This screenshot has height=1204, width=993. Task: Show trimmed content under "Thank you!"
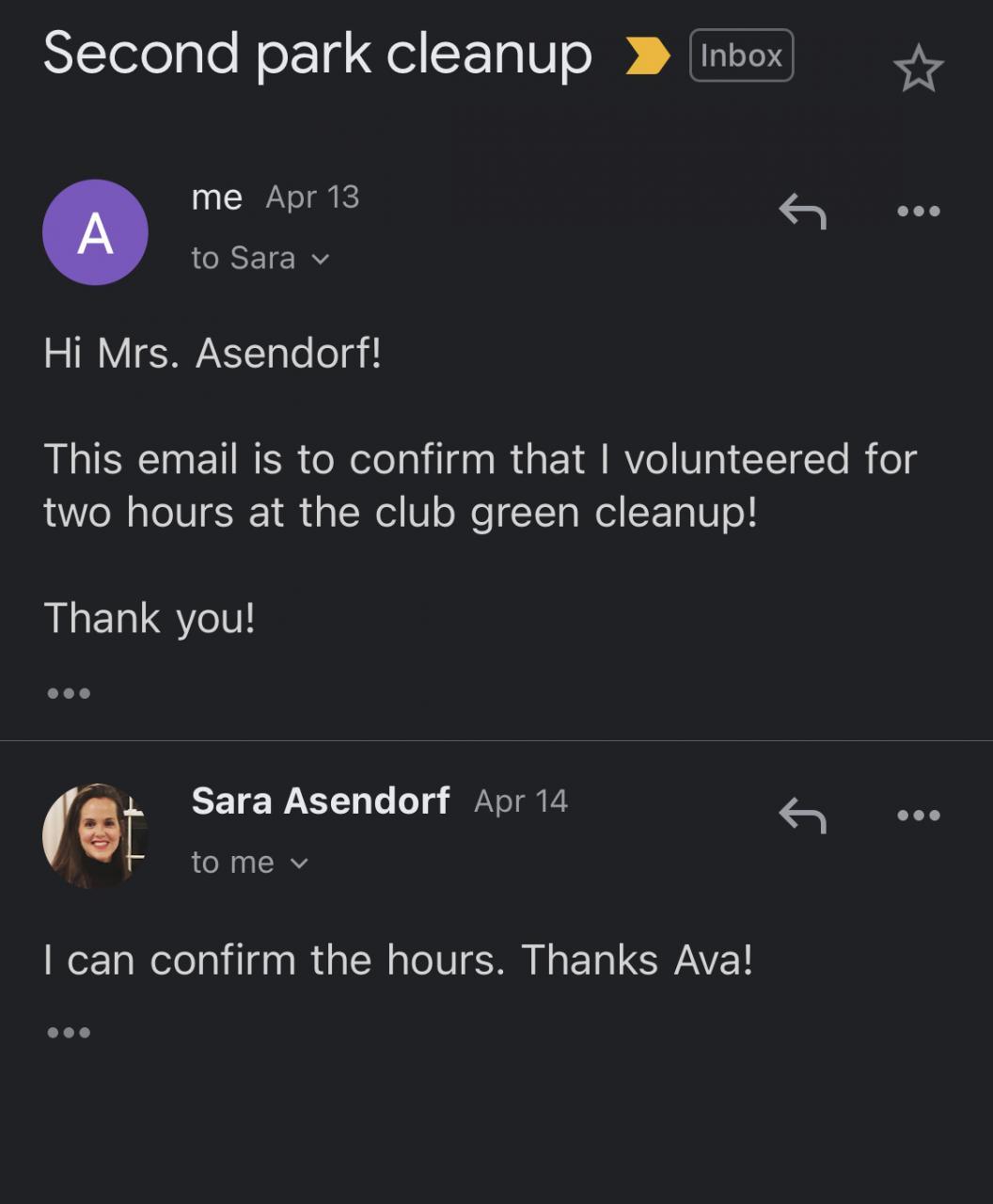coord(69,694)
